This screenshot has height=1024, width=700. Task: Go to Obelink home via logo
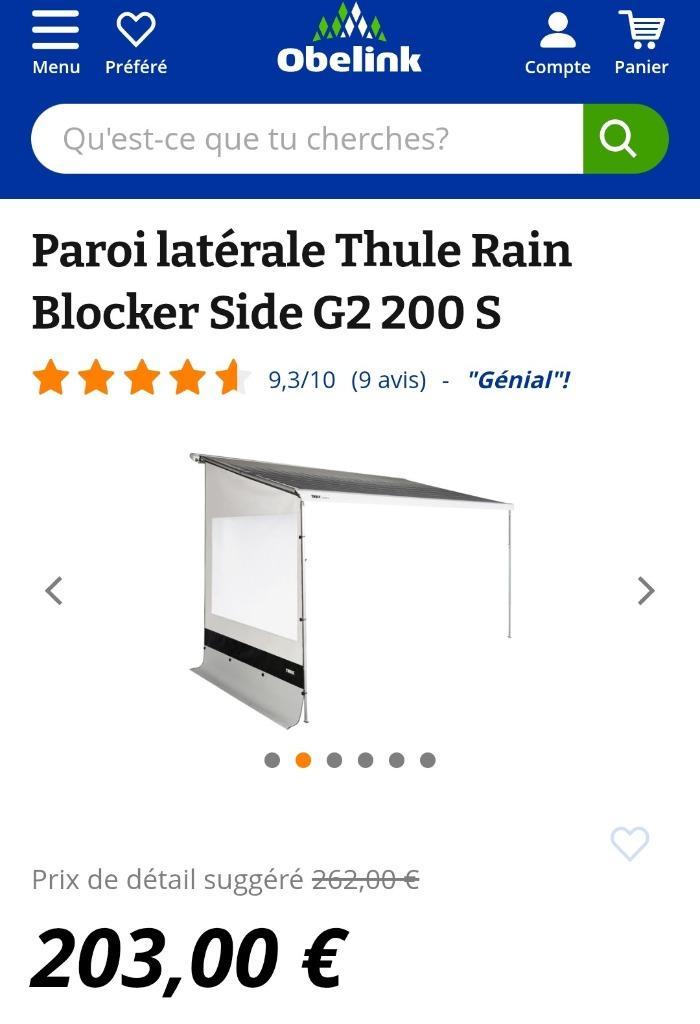pos(349,40)
